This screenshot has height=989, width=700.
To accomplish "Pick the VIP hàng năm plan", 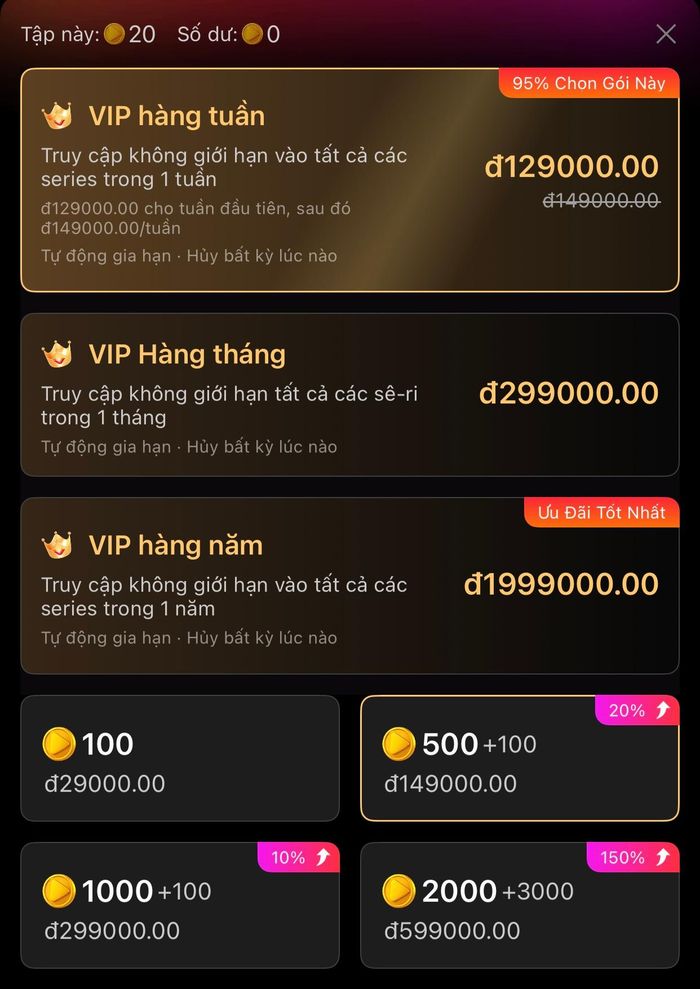I will point(350,586).
